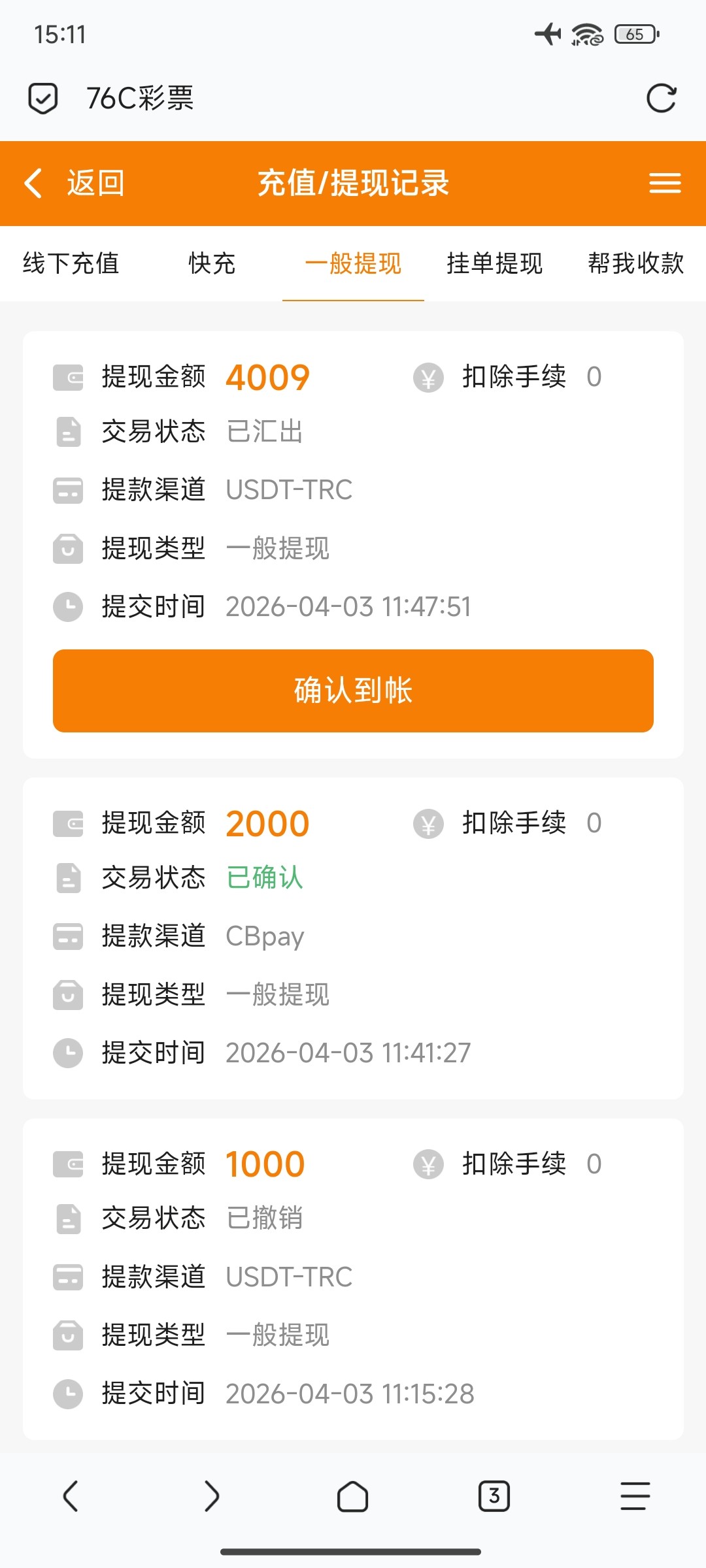The width and height of the screenshot is (706, 1568).
Task: Open the hamburger menu in the orange header
Action: 664,184
